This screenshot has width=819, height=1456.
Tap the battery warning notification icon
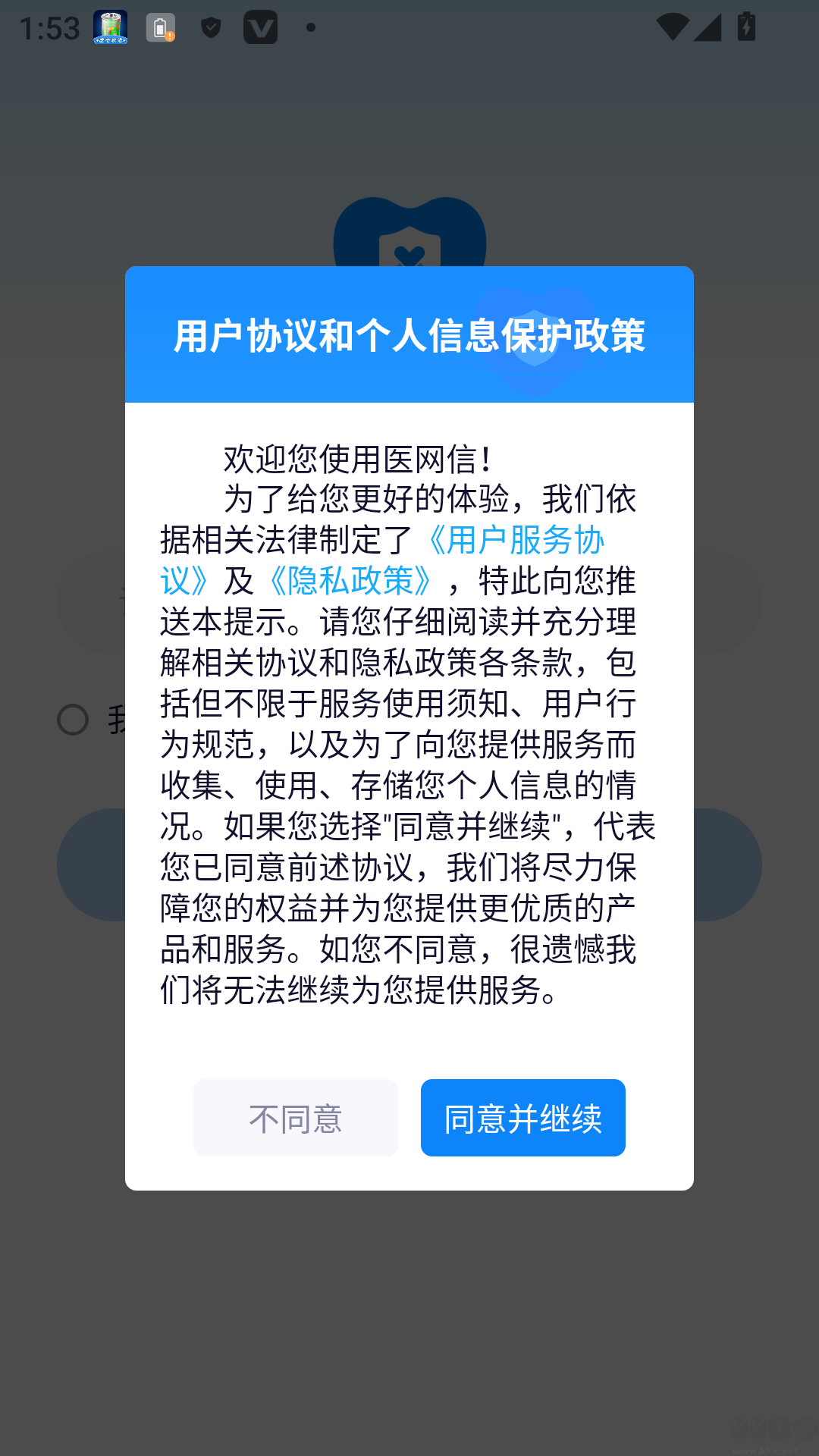coord(162,28)
